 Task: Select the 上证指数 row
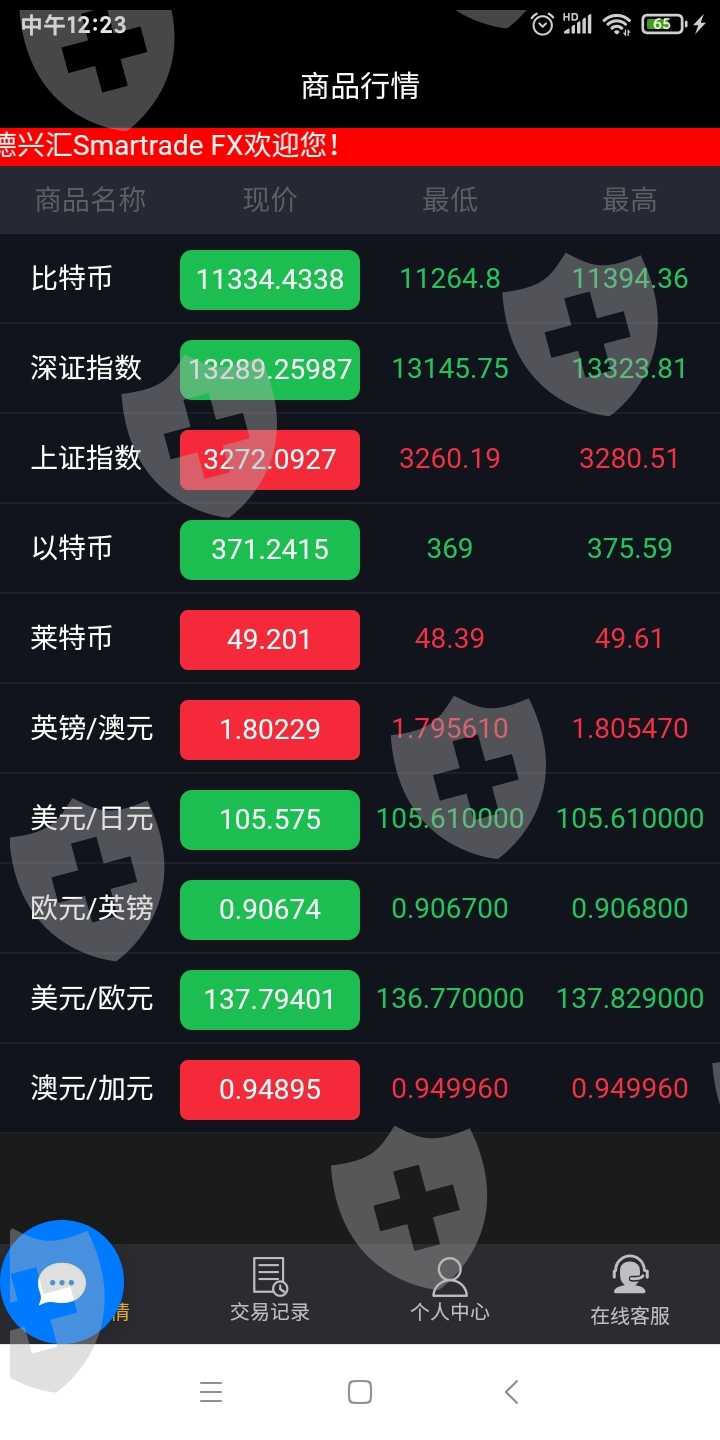tap(360, 459)
